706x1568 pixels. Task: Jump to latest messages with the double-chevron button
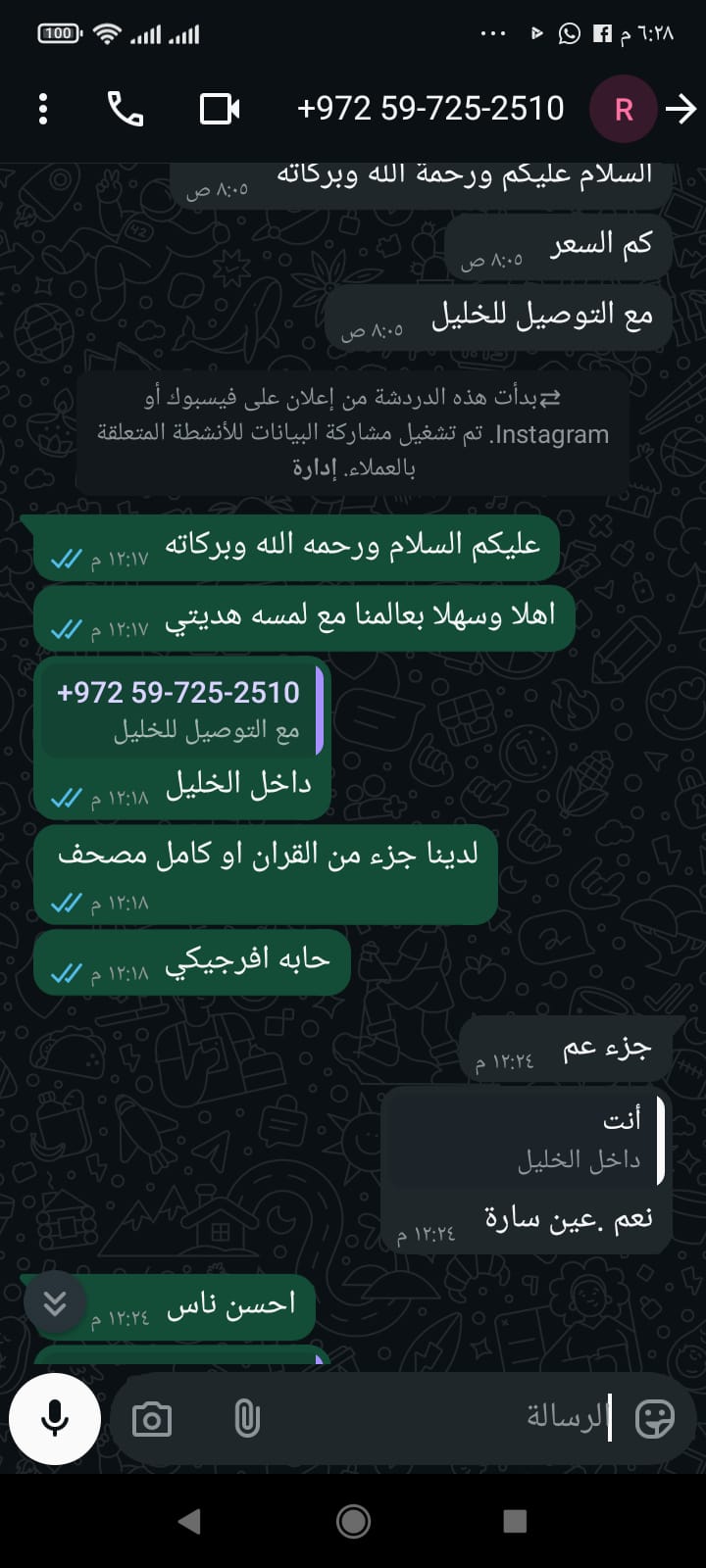point(55,1302)
